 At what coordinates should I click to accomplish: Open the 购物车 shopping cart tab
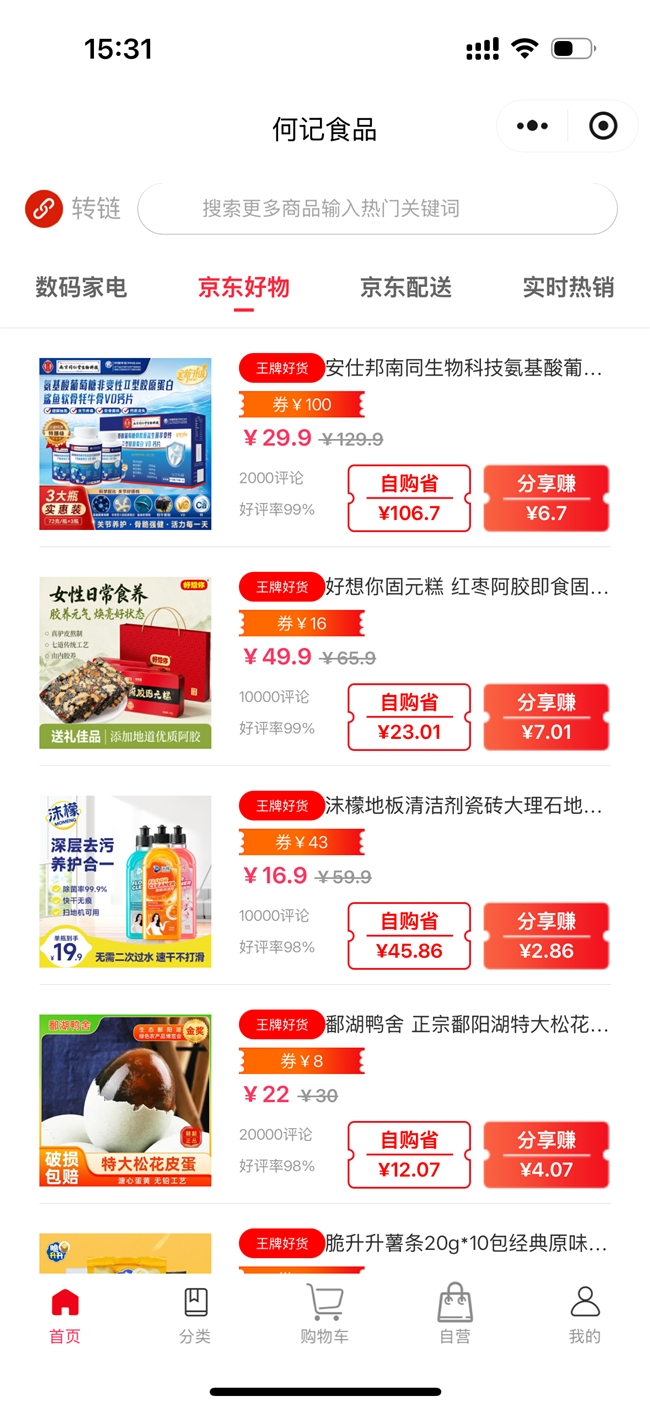[x=325, y=1315]
